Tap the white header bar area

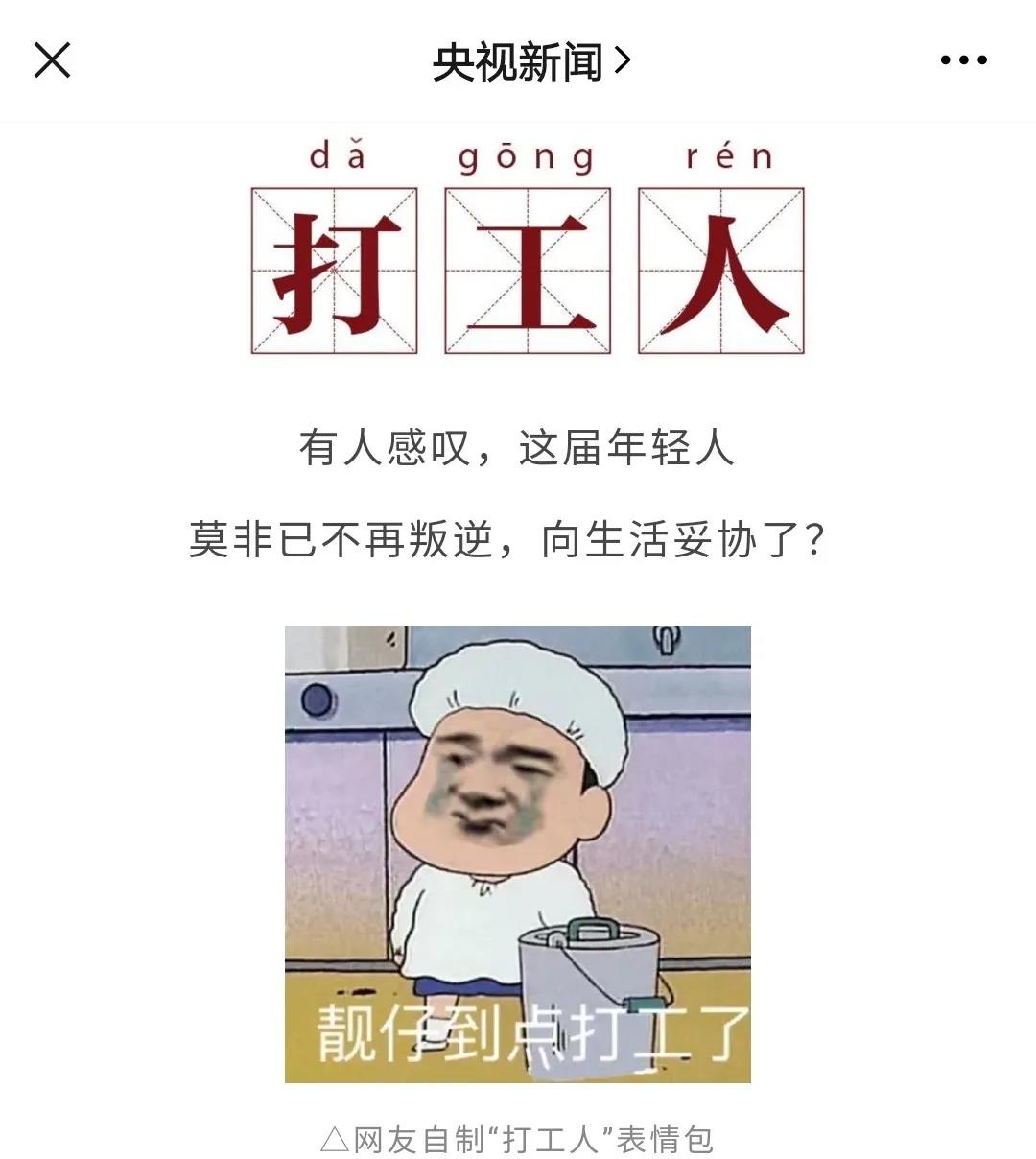pos(288,60)
